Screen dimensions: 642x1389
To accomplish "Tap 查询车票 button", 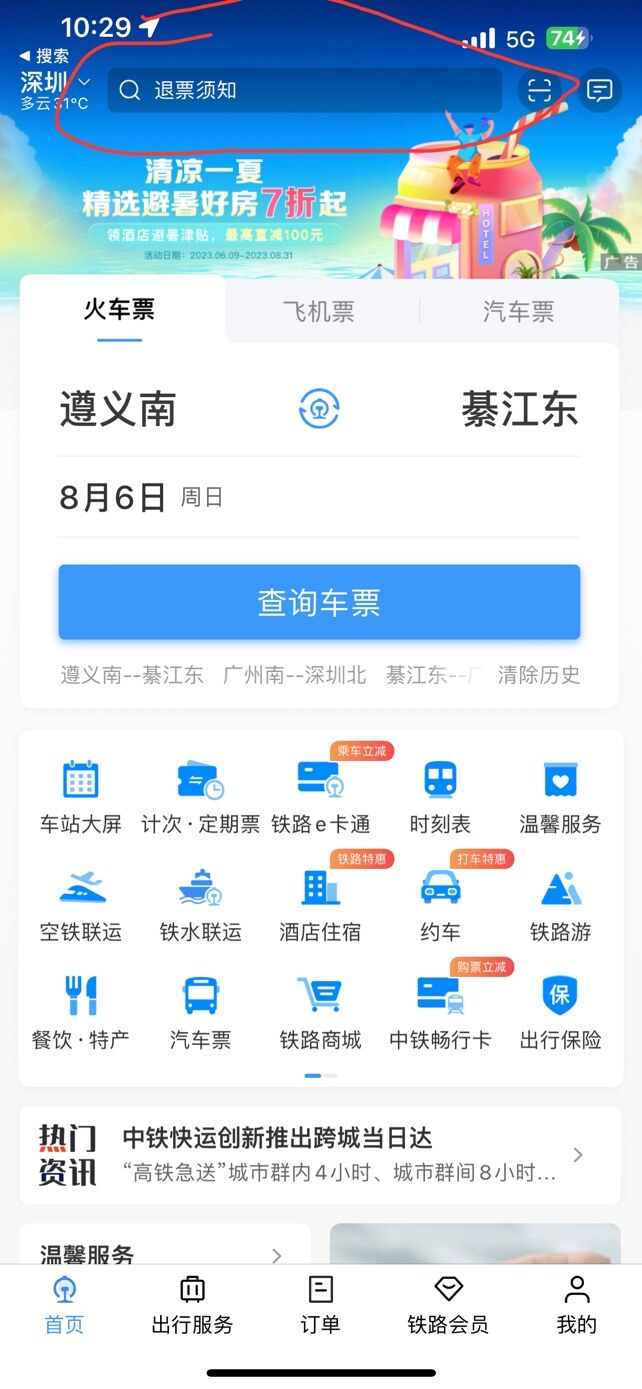I will coord(319,602).
